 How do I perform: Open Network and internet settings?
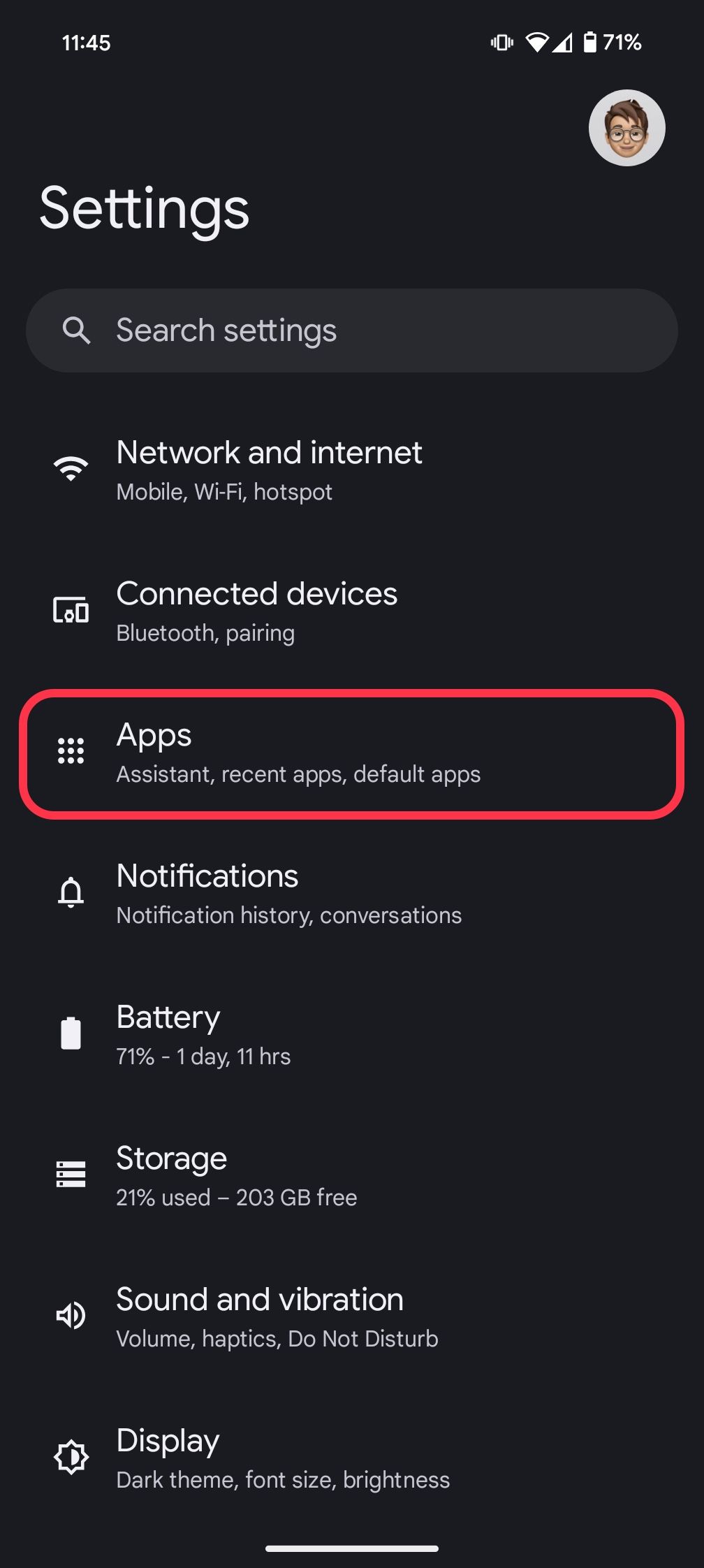pos(269,470)
